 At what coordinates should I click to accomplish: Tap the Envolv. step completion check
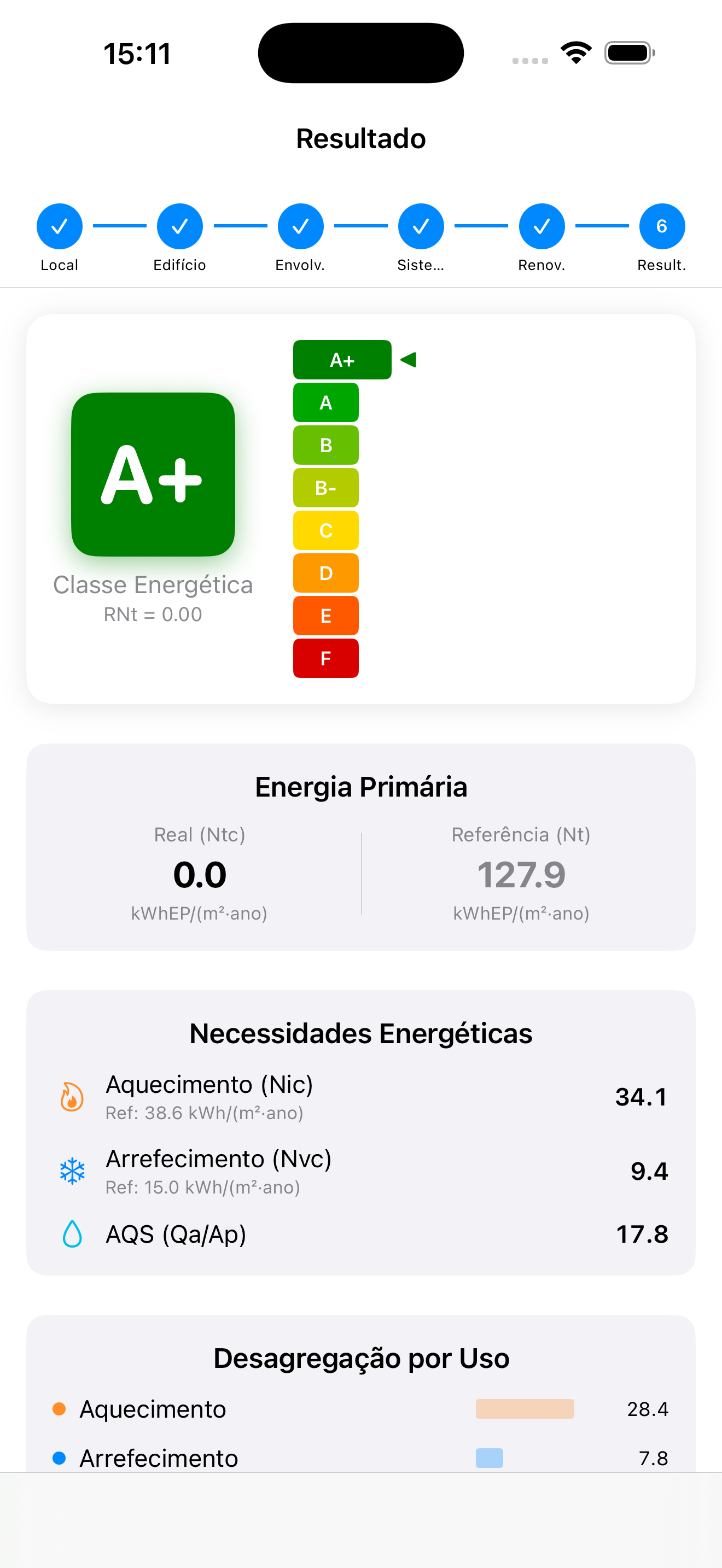(x=300, y=226)
